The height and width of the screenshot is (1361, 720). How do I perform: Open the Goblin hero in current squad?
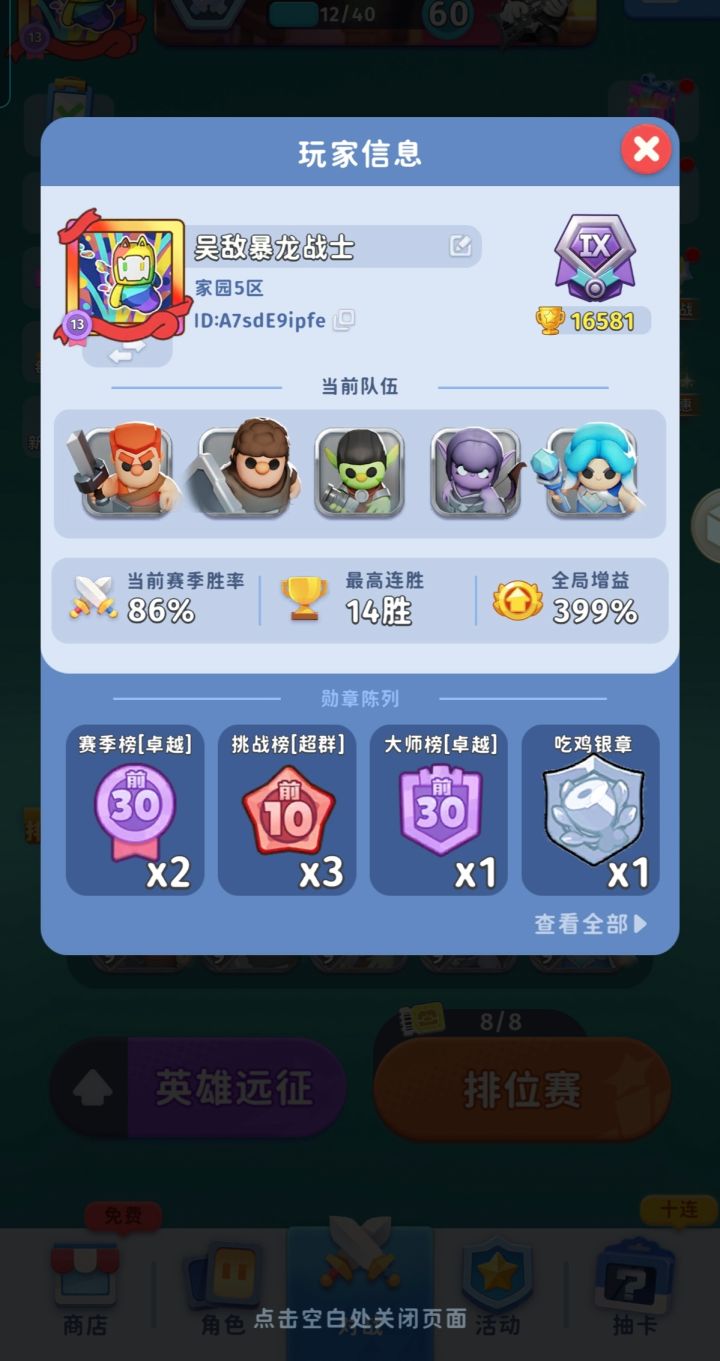[x=360, y=472]
